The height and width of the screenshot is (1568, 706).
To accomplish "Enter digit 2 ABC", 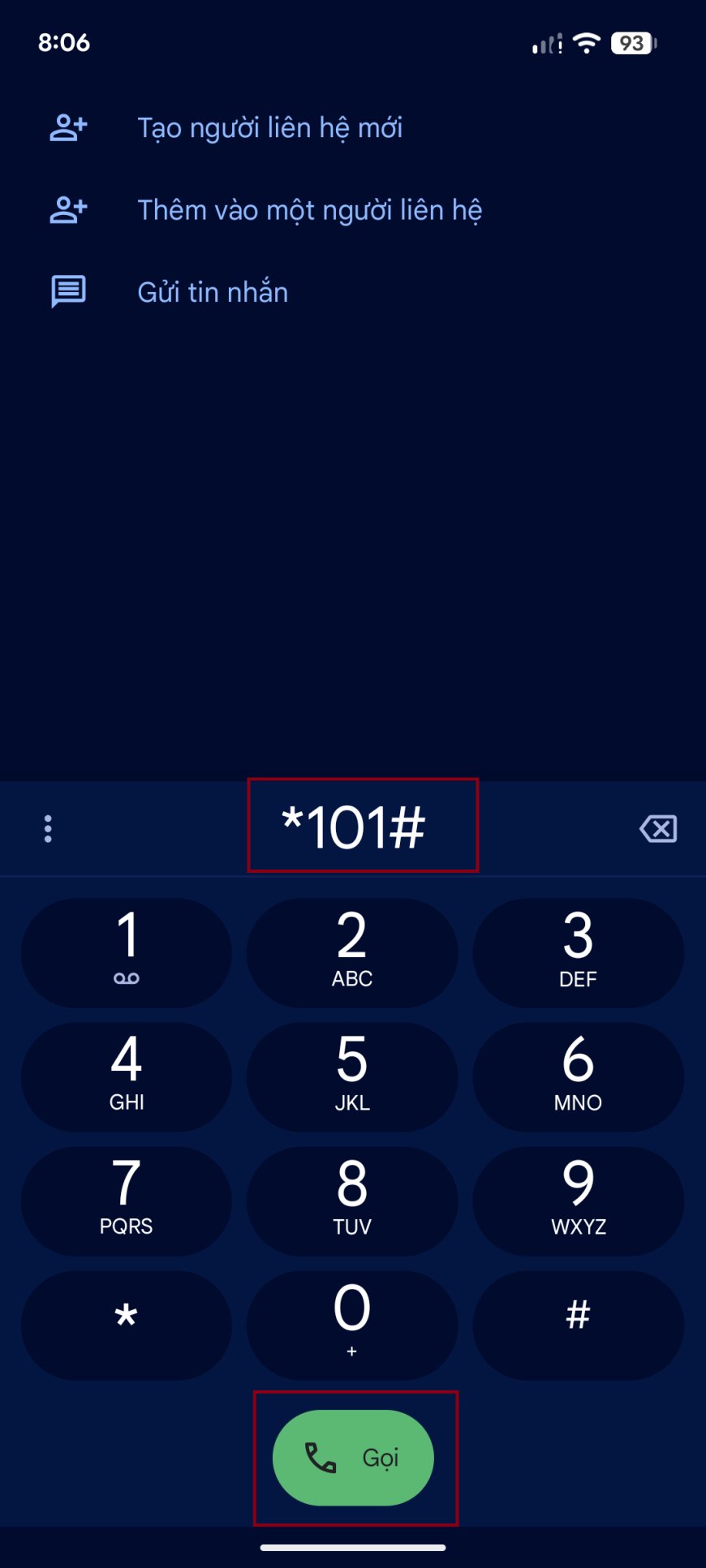I will pos(352,953).
